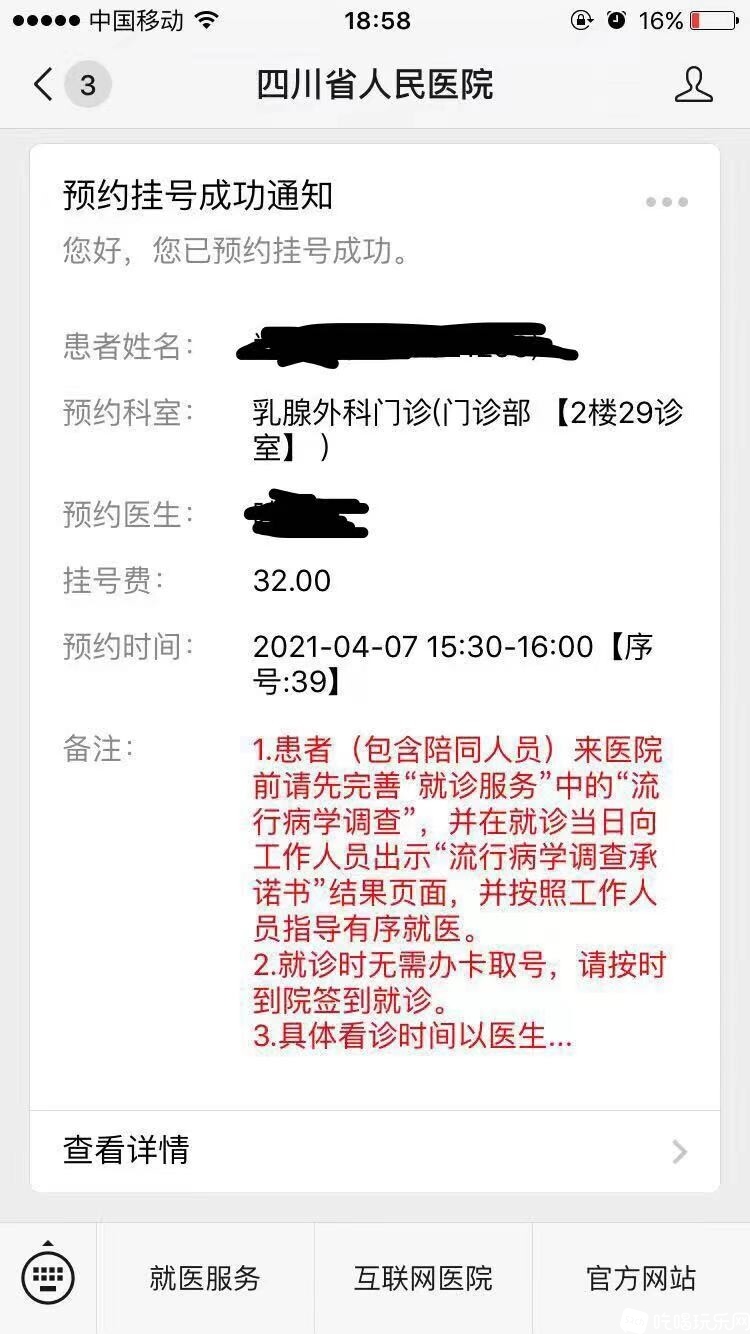
Task: Open the three-dot menu on notification card
Action: 666,202
